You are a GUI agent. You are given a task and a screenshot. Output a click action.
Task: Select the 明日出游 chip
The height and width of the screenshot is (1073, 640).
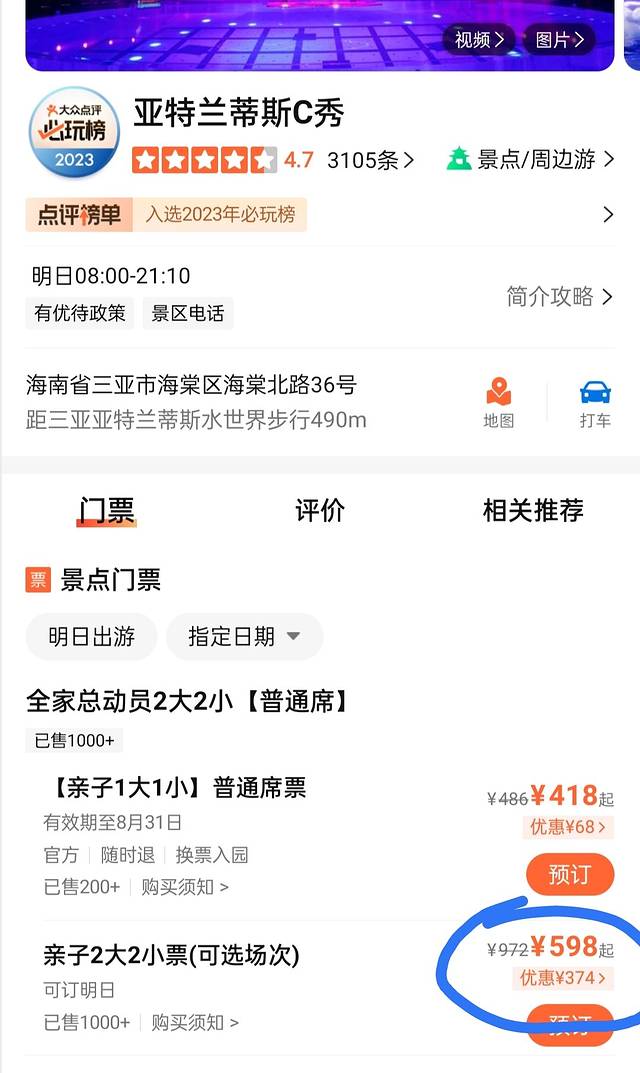(x=91, y=637)
